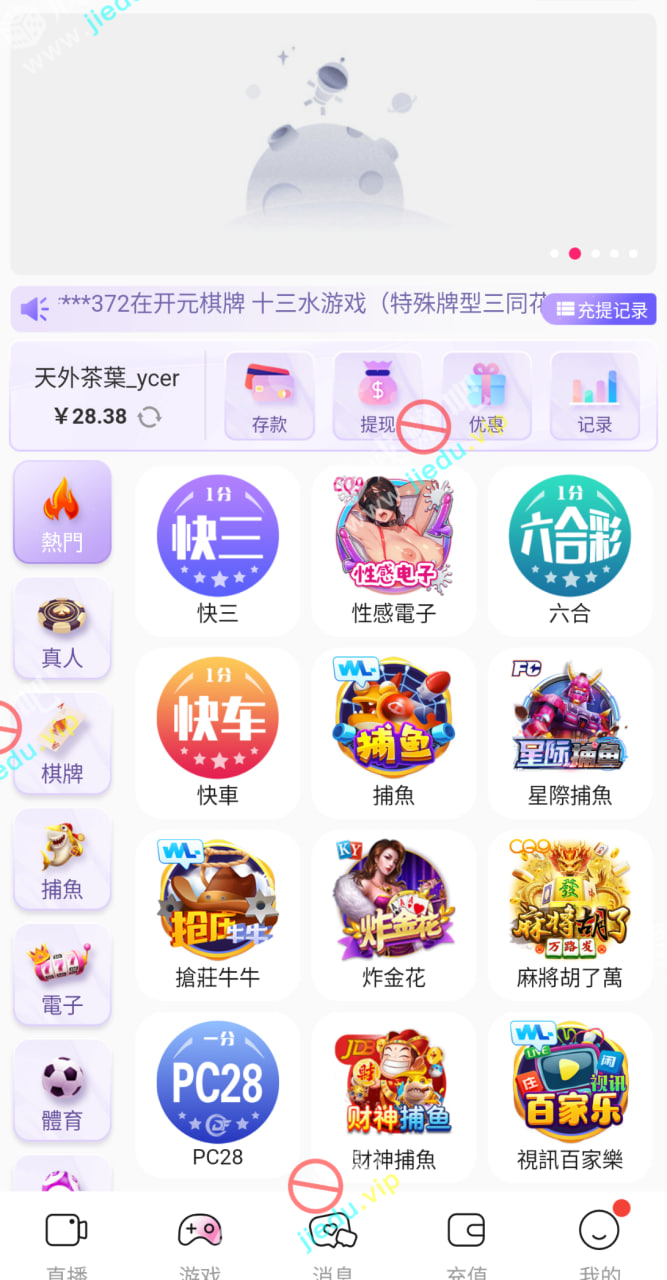Launch the PC28 game

pos(218,1094)
